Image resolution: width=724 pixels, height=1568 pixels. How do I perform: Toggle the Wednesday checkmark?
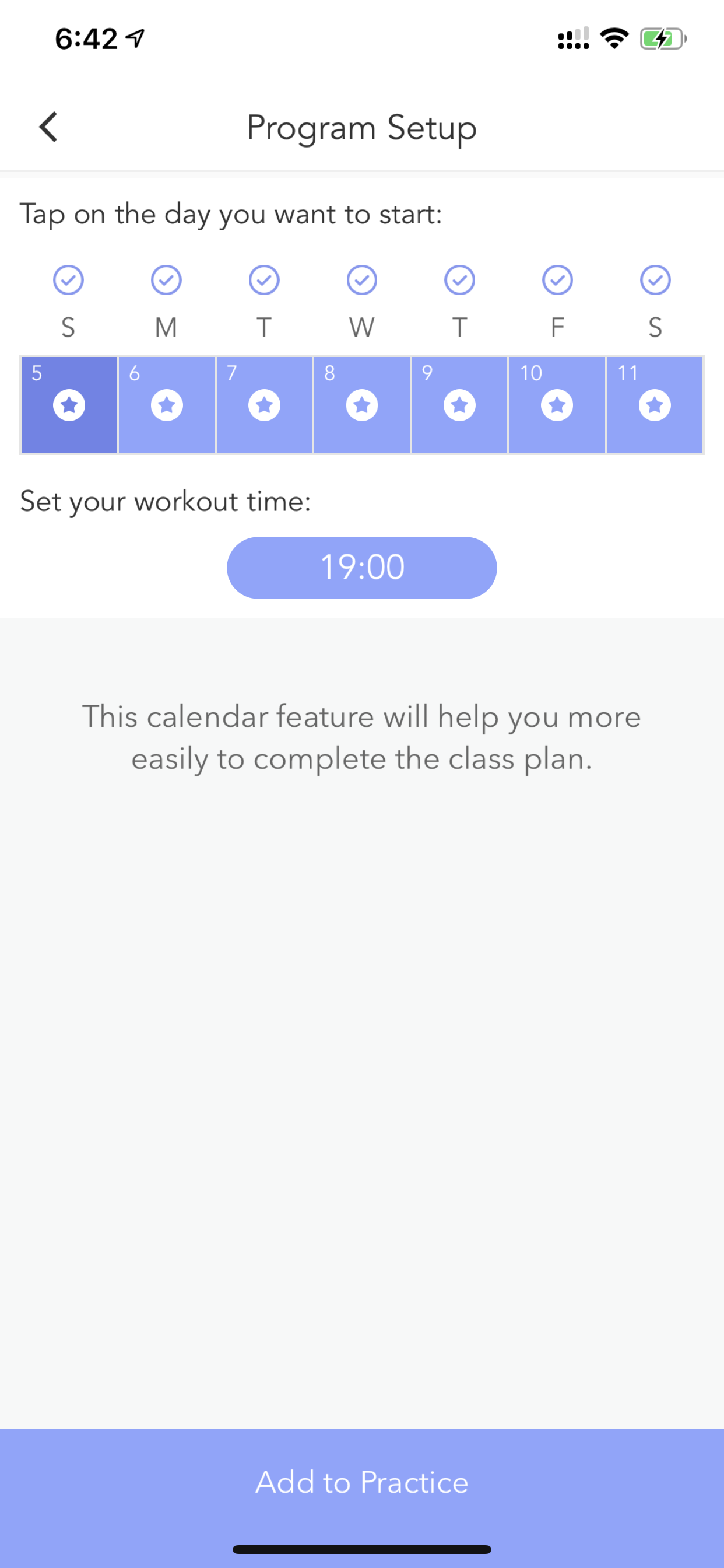(x=362, y=280)
